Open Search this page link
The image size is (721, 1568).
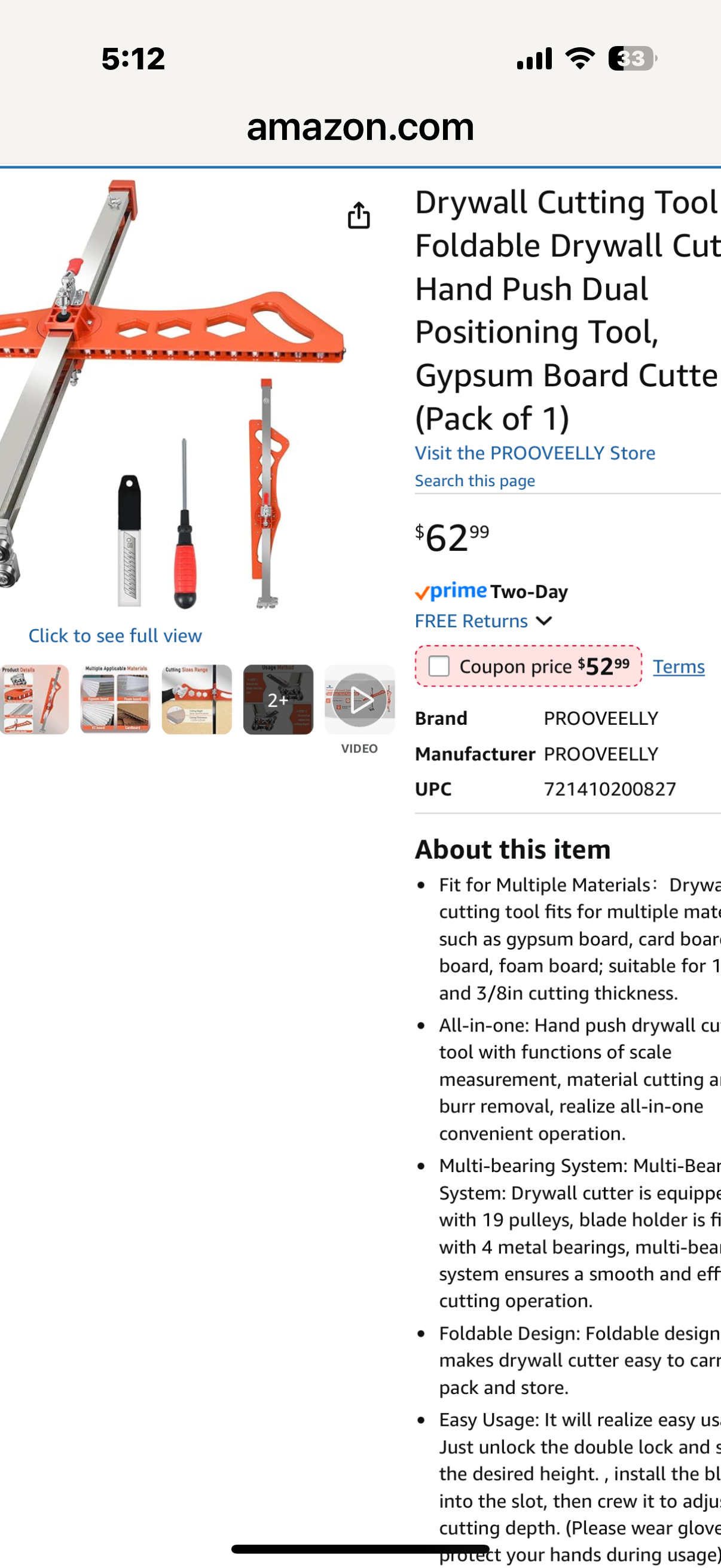coord(475,481)
